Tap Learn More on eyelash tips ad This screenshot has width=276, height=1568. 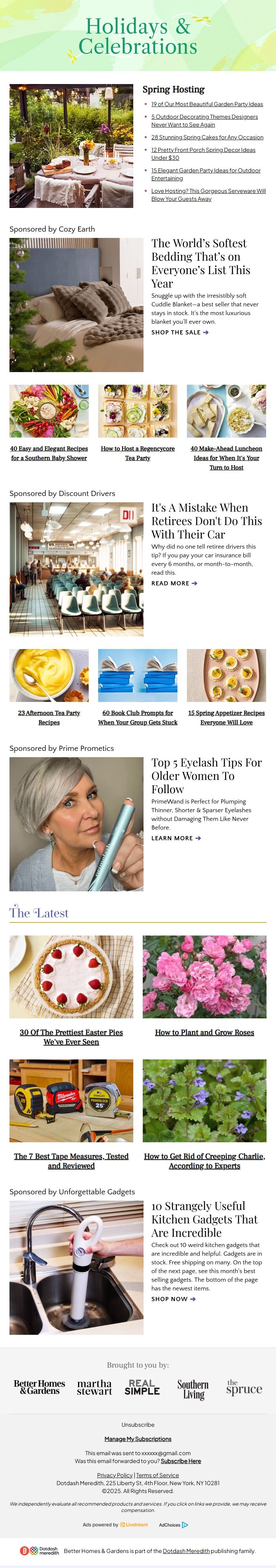tap(176, 838)
